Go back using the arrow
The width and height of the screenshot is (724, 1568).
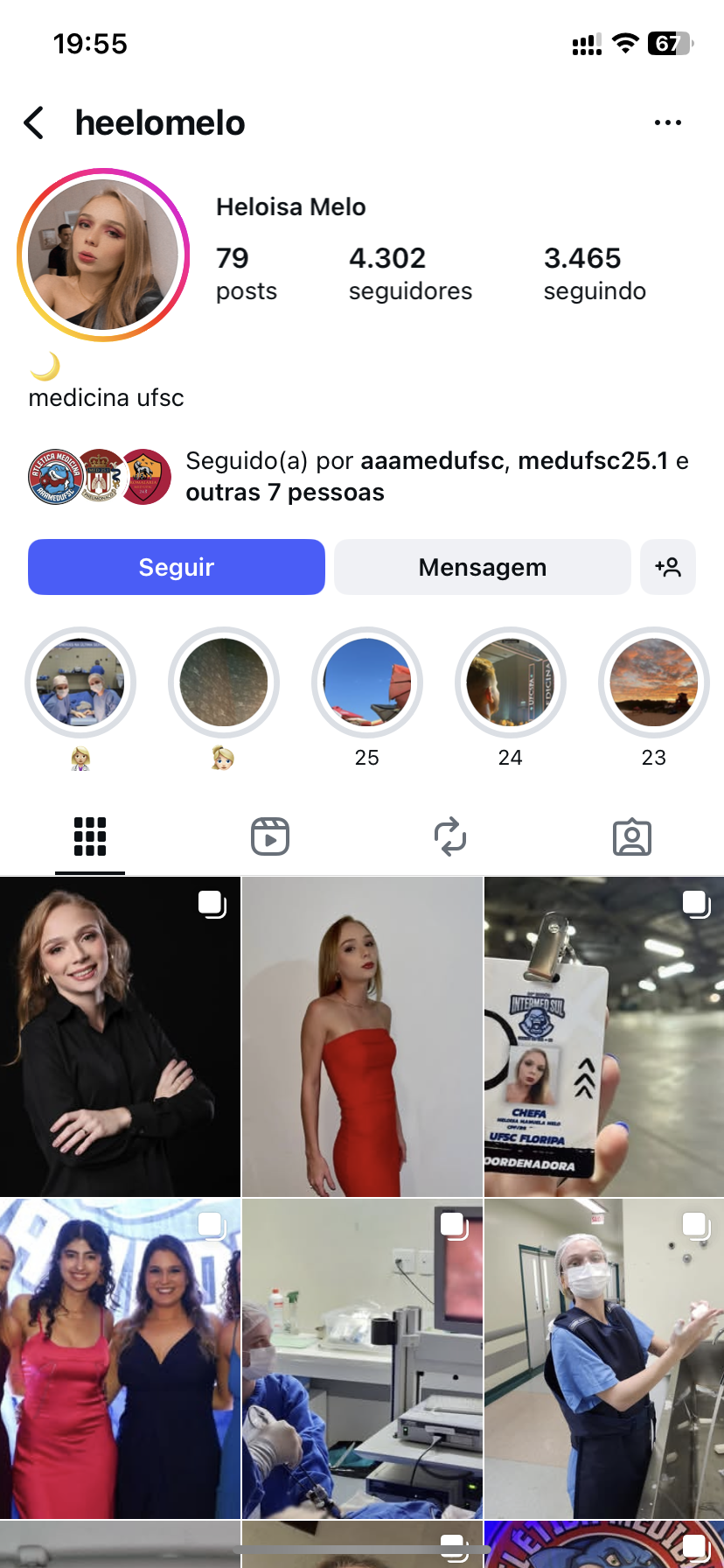34,123
